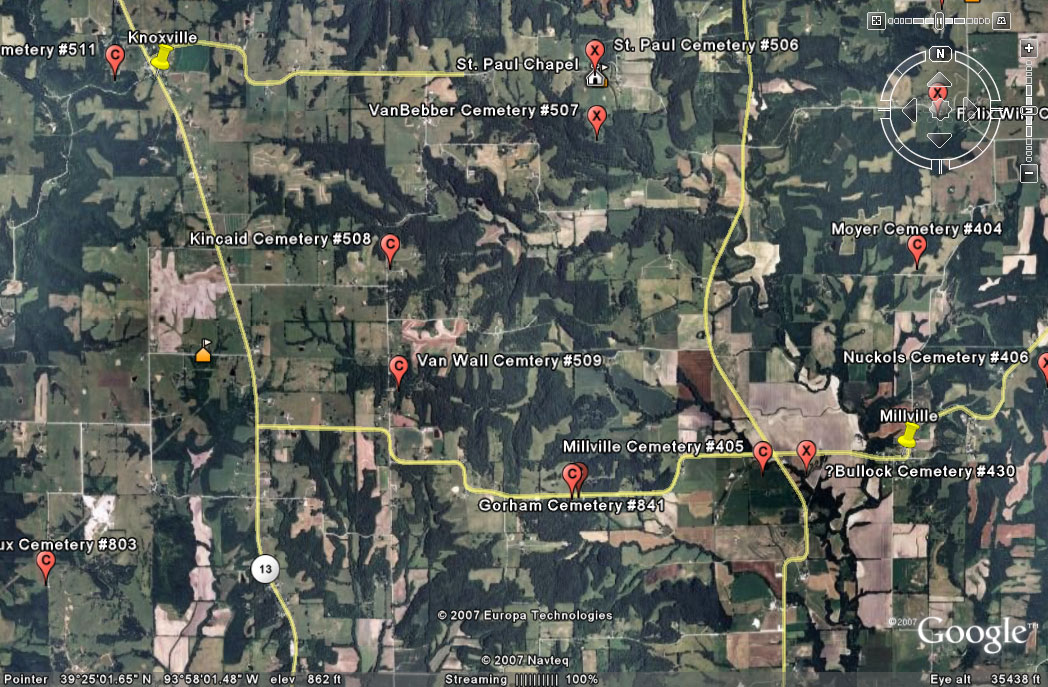Pan the map down with the down arrow
1048x687 pixels.
(939, 139)
